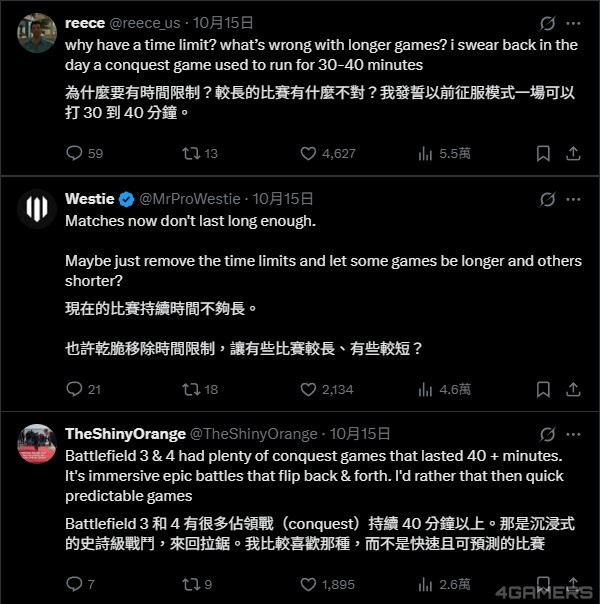Reply to Westie's tweet
The width and height of the screenshot is (600, 604).
pos(73,389)
